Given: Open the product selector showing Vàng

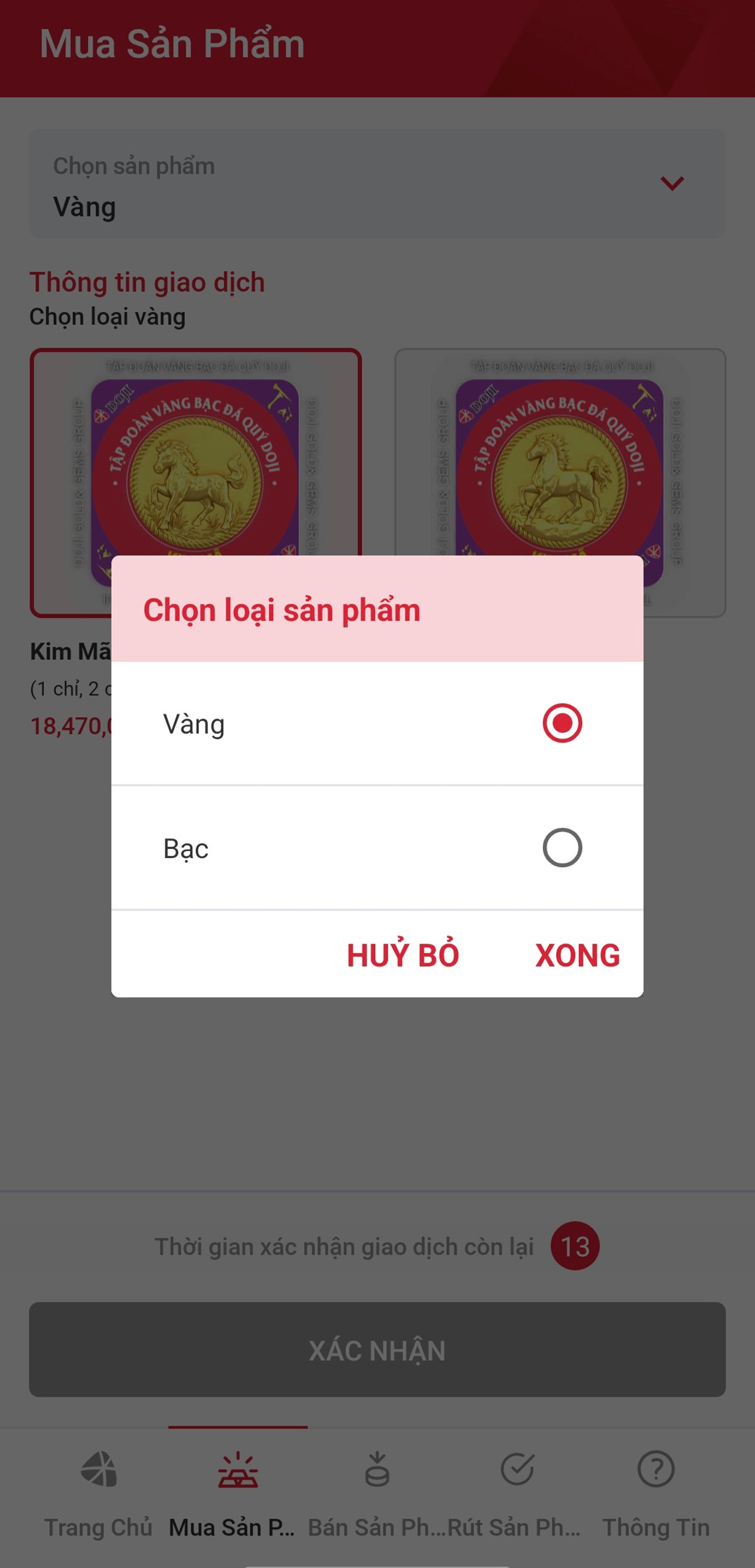Looking at the screenshot, I should [x=377, y=182].
